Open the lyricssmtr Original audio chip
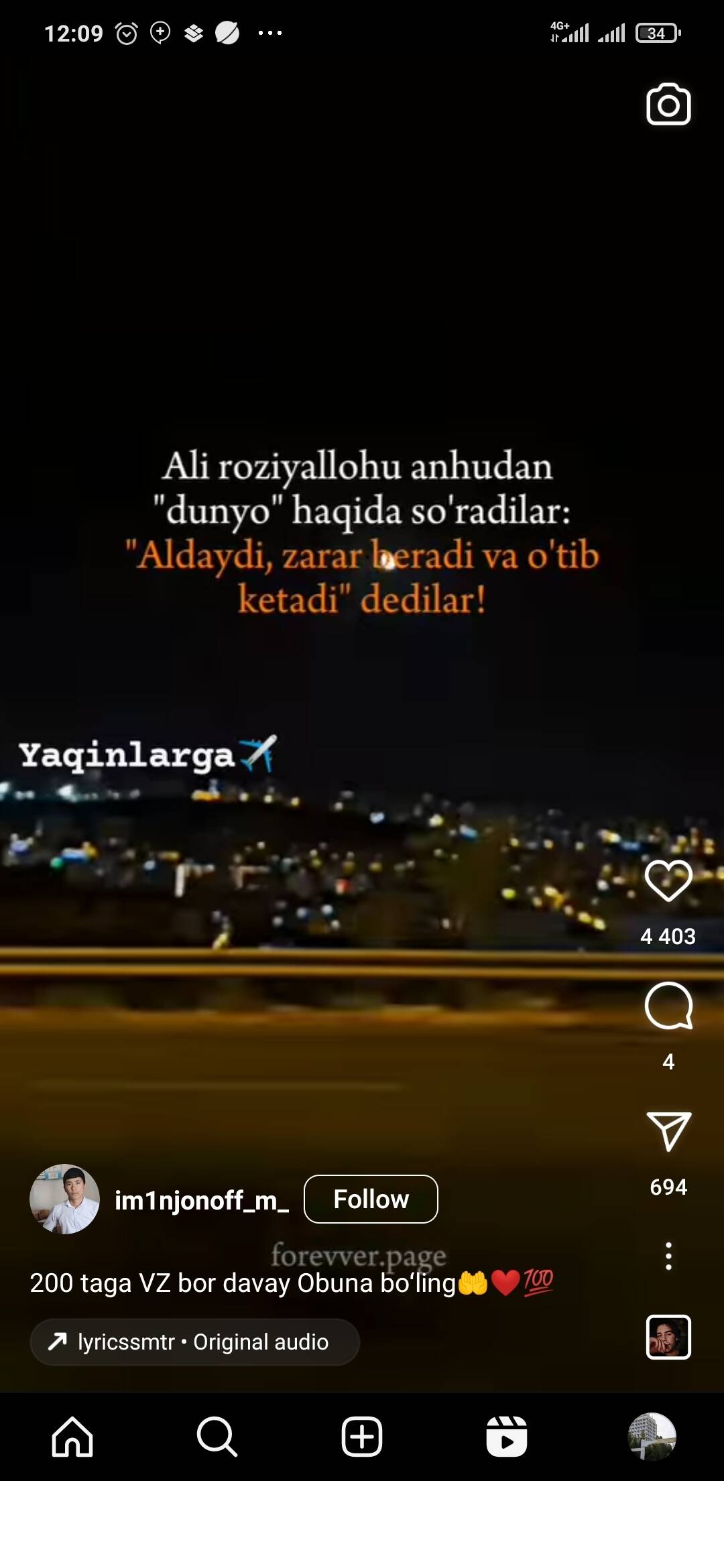This screenshot has height=1568, width=724. point(194,1342)
